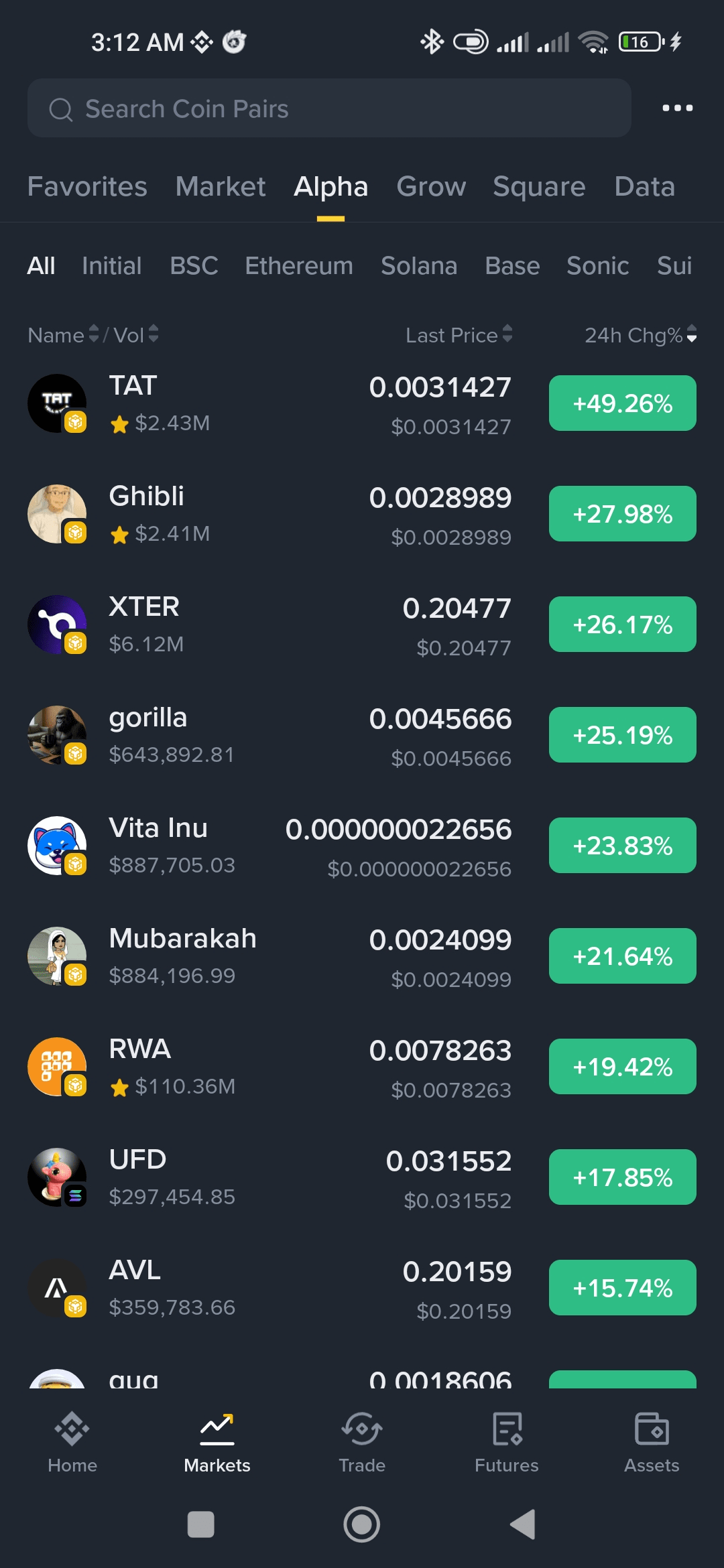724x1568 pixels.
Task: Open the three-dot overflow menu
Action: (x=677, y=108)
